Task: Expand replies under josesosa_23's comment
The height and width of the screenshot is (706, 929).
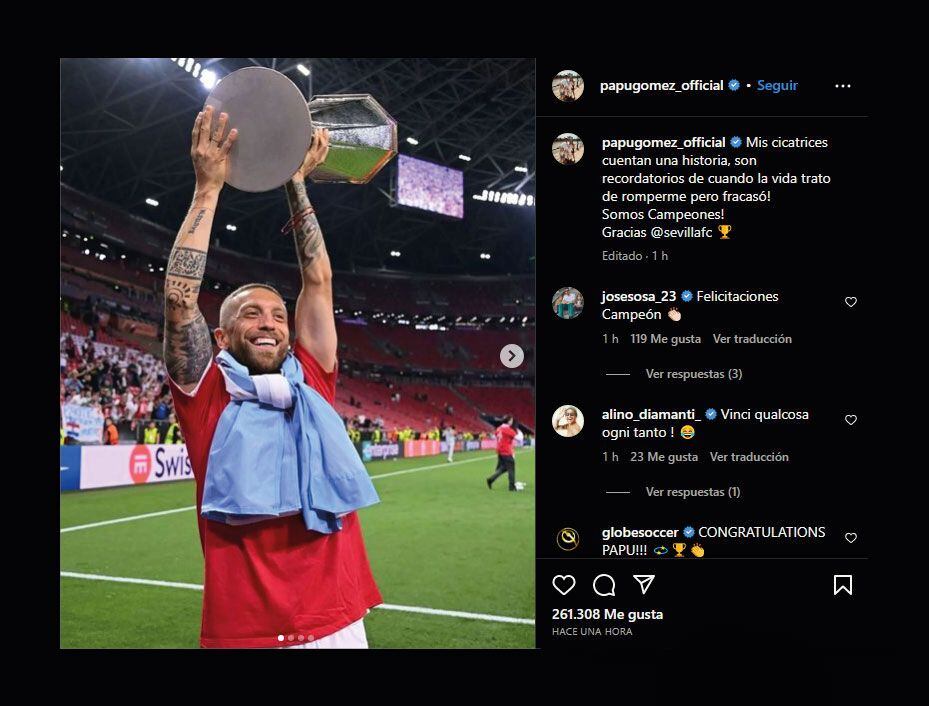Action: 693,374
